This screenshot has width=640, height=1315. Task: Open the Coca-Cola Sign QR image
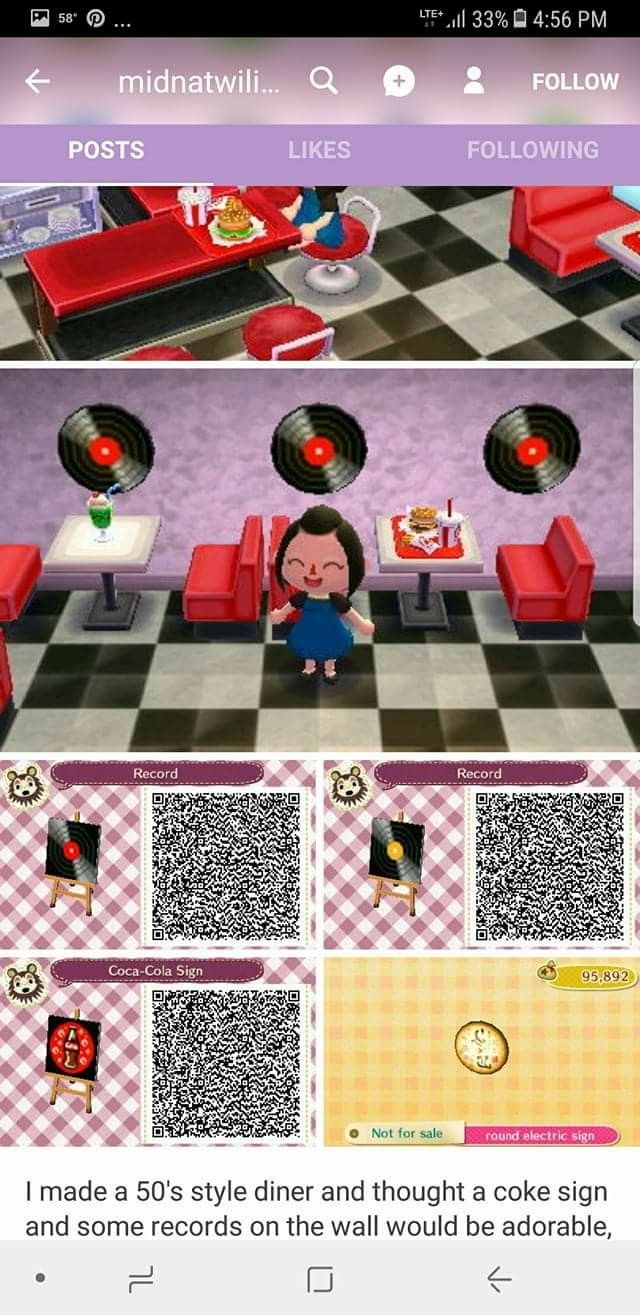coord(157,1051)
